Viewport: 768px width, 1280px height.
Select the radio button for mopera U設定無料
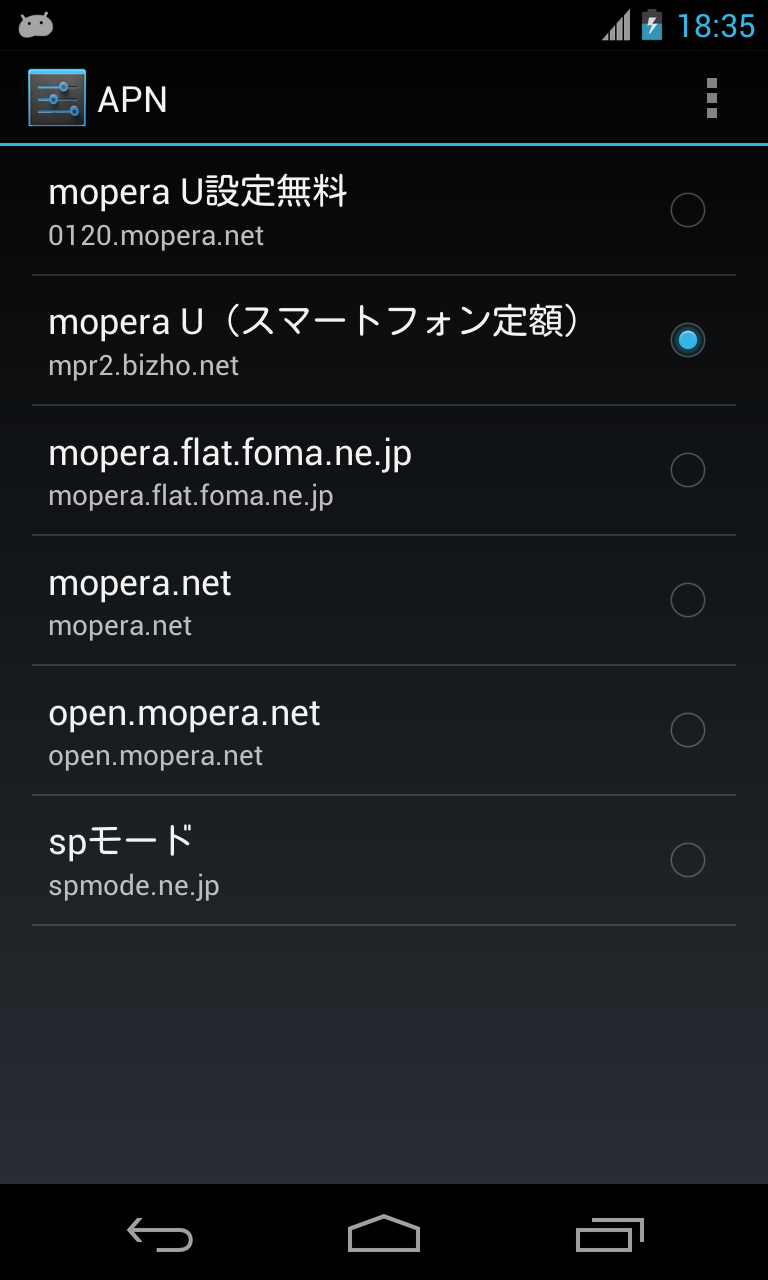click(687, 210)
